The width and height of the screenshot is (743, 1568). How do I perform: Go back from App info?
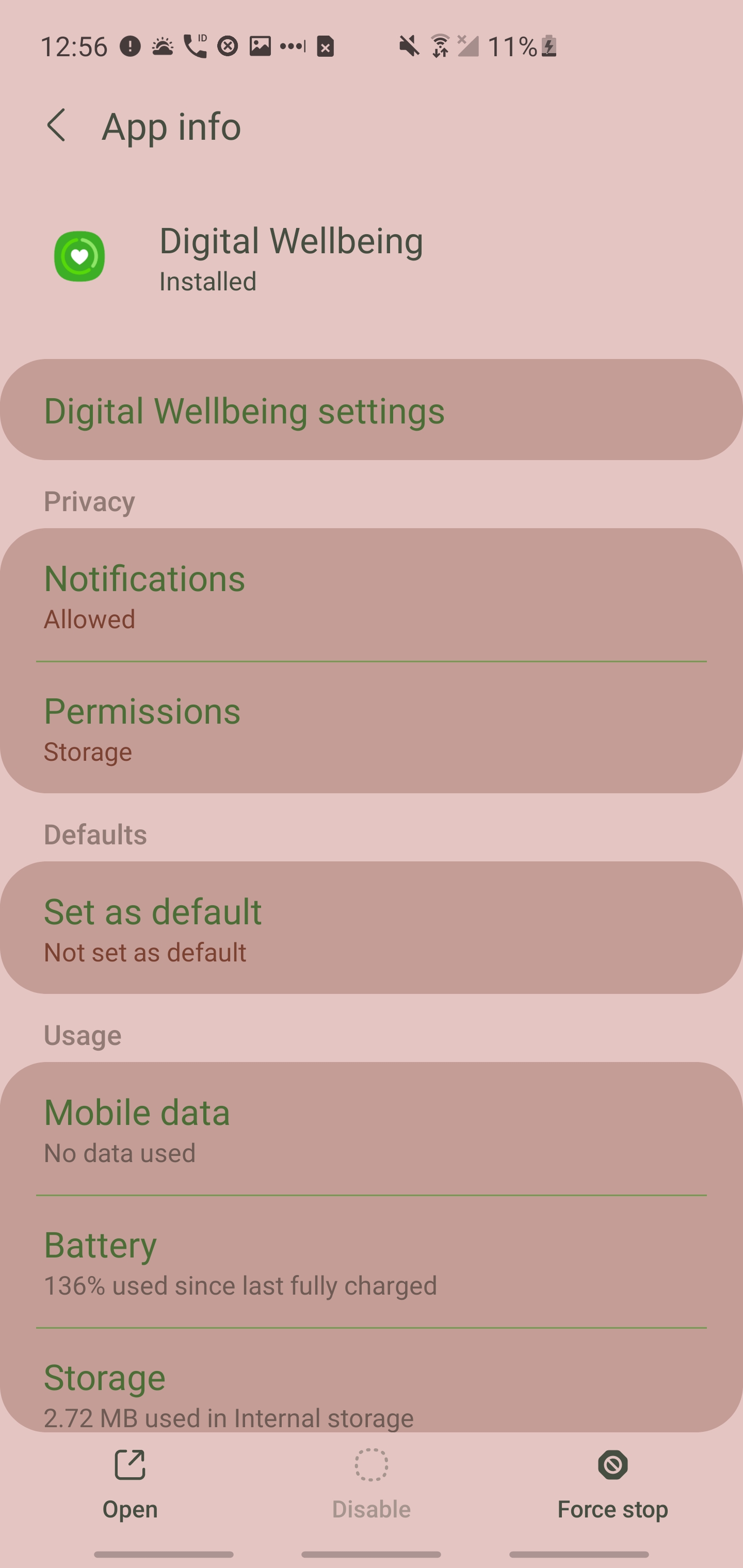57,126
